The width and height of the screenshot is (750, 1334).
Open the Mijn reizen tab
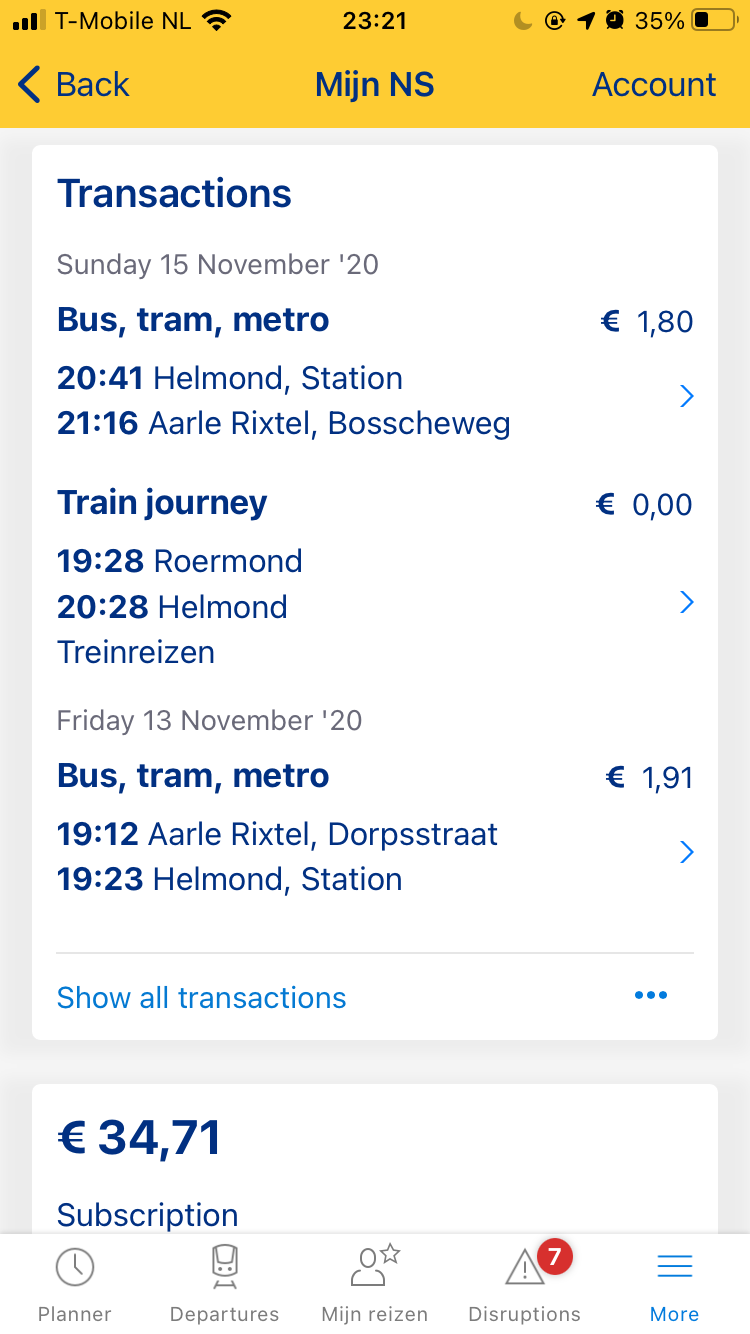(x=375, y=1284)
